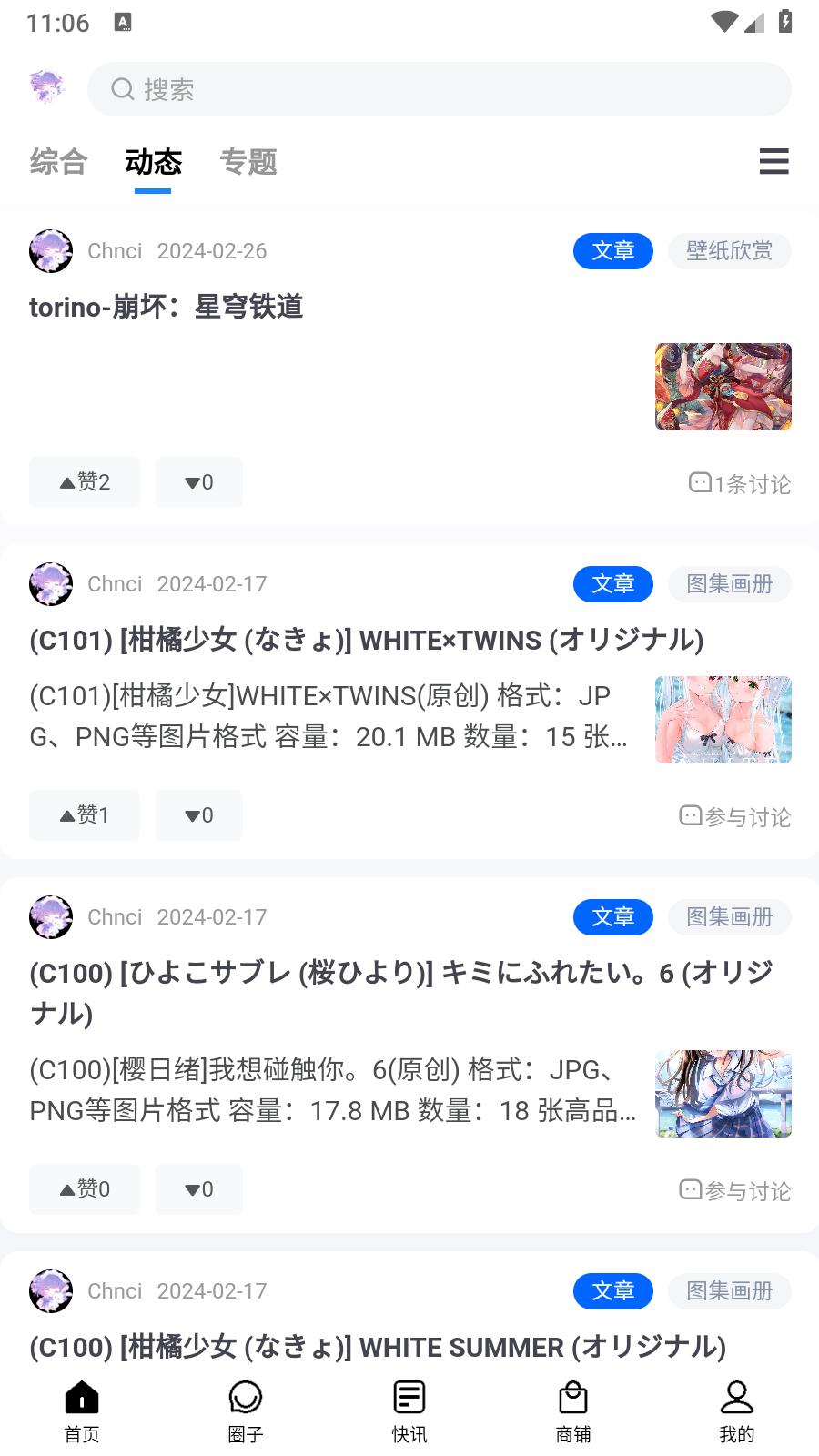Open the 快讯 news feed icon
Viewport: 819px width, 1456px height.
coord(409,1397)
